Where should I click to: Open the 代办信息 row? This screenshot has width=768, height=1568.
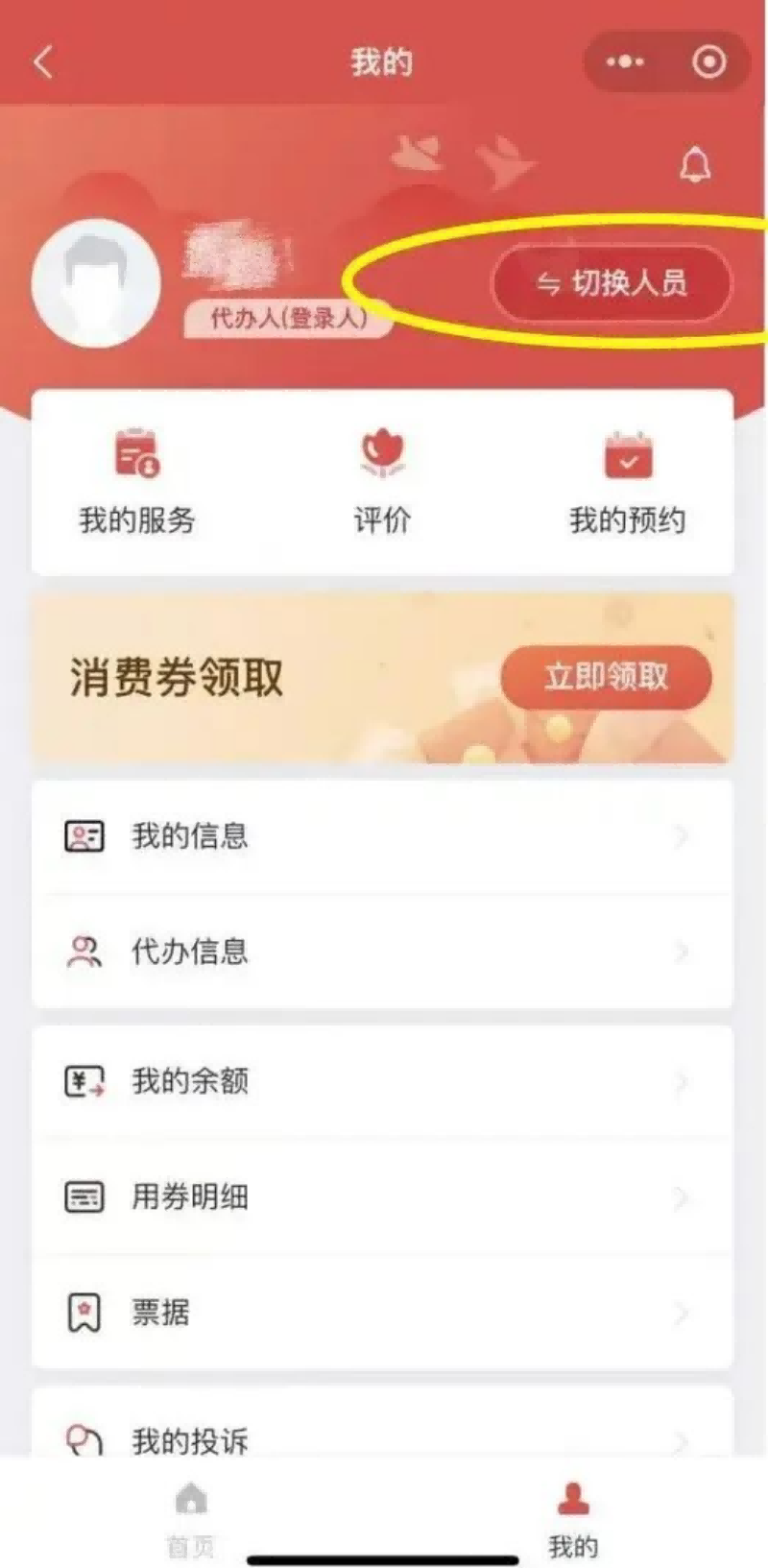coord(382,952)
